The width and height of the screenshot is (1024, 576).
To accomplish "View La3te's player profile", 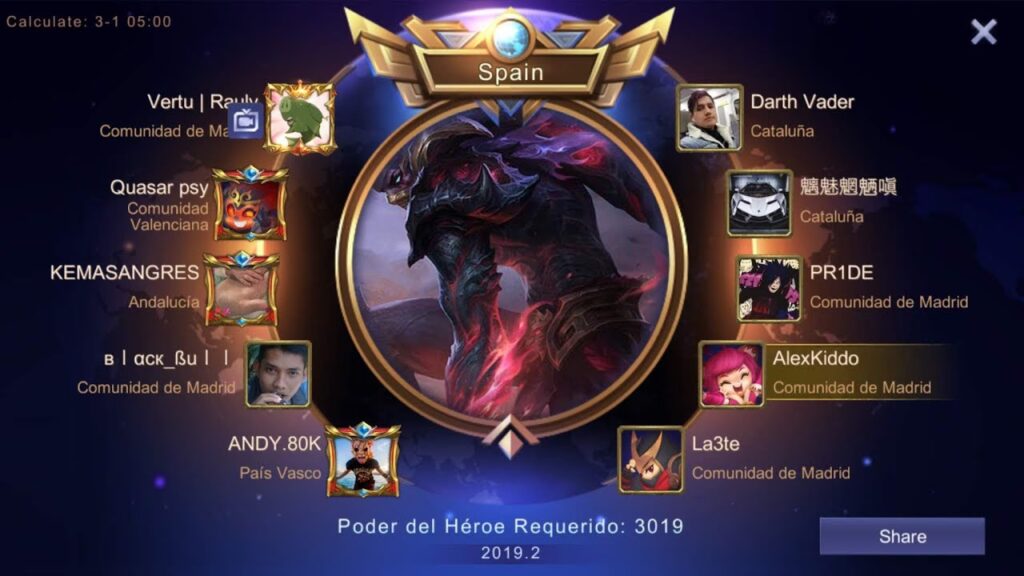I will [x=650, y=460].
